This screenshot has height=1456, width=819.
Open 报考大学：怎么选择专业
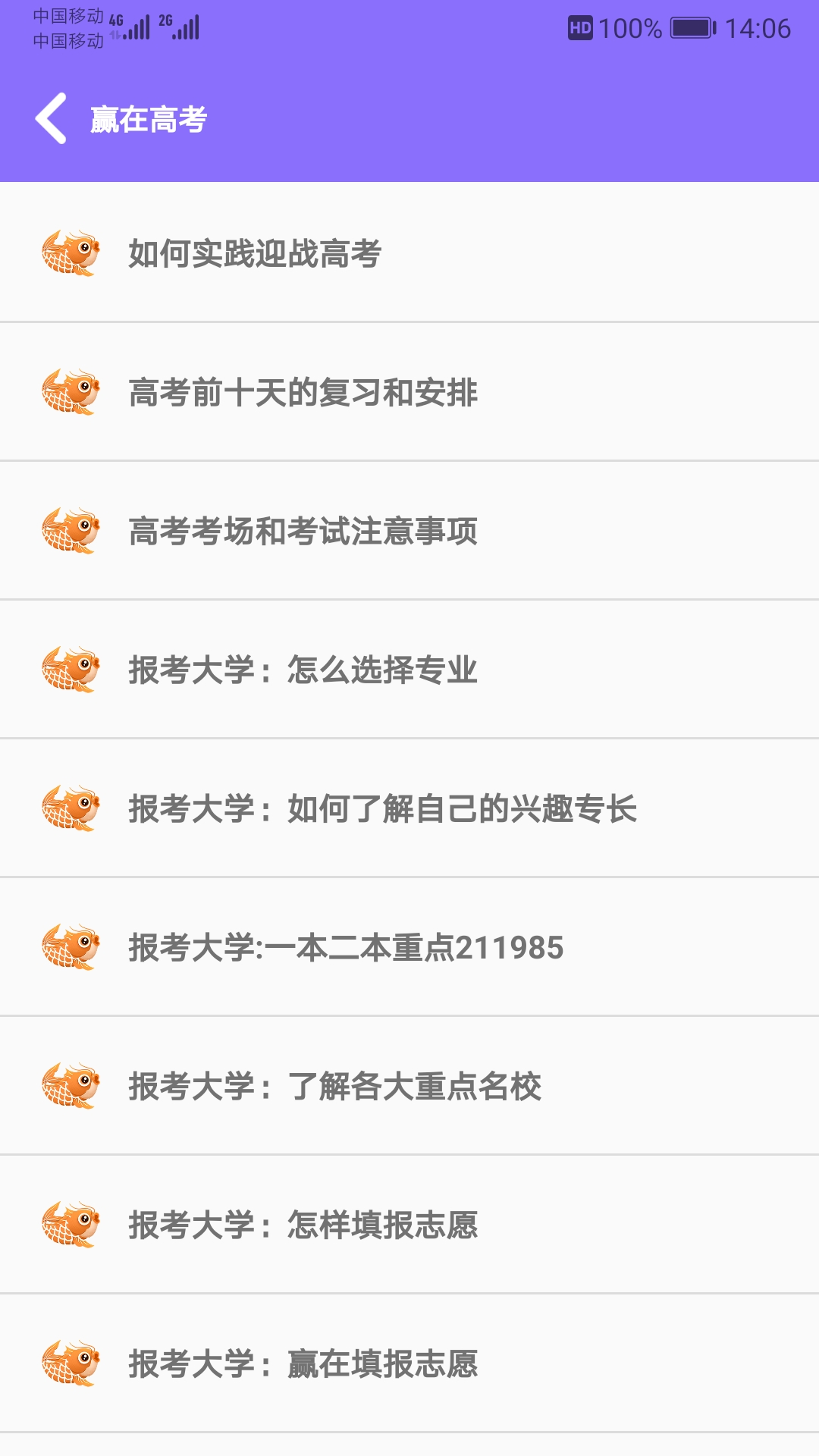303,670
